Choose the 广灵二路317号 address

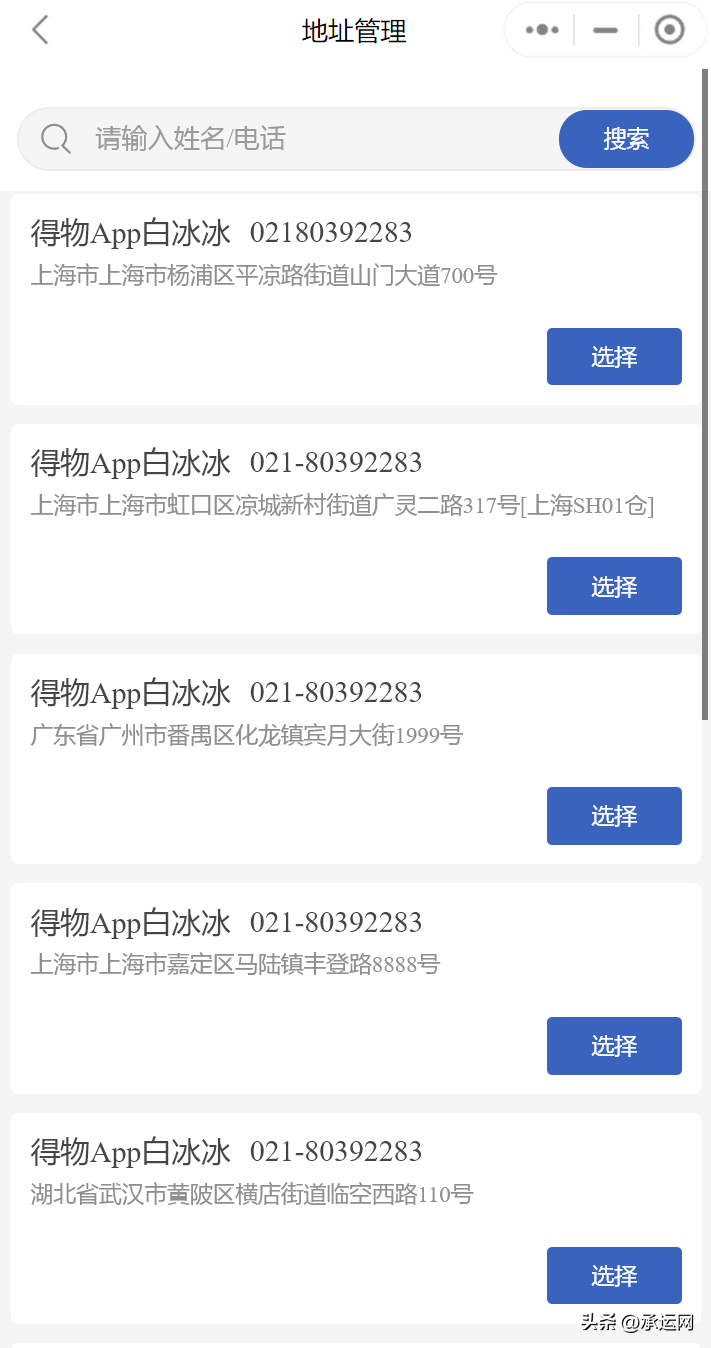point(614,586)
